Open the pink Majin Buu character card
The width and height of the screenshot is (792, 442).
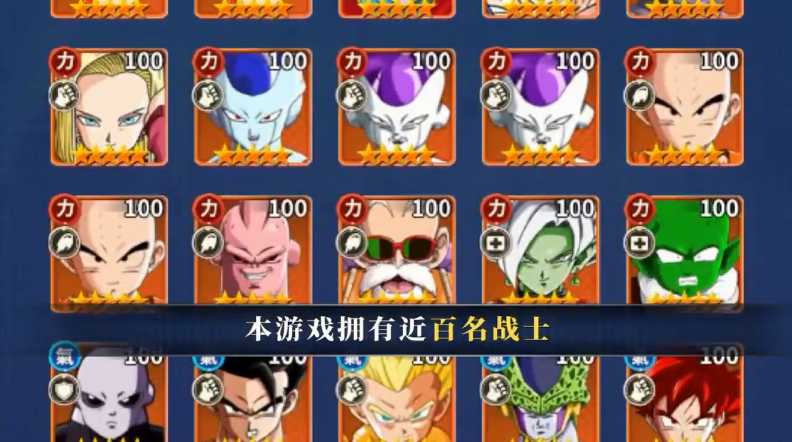[252, 250]
